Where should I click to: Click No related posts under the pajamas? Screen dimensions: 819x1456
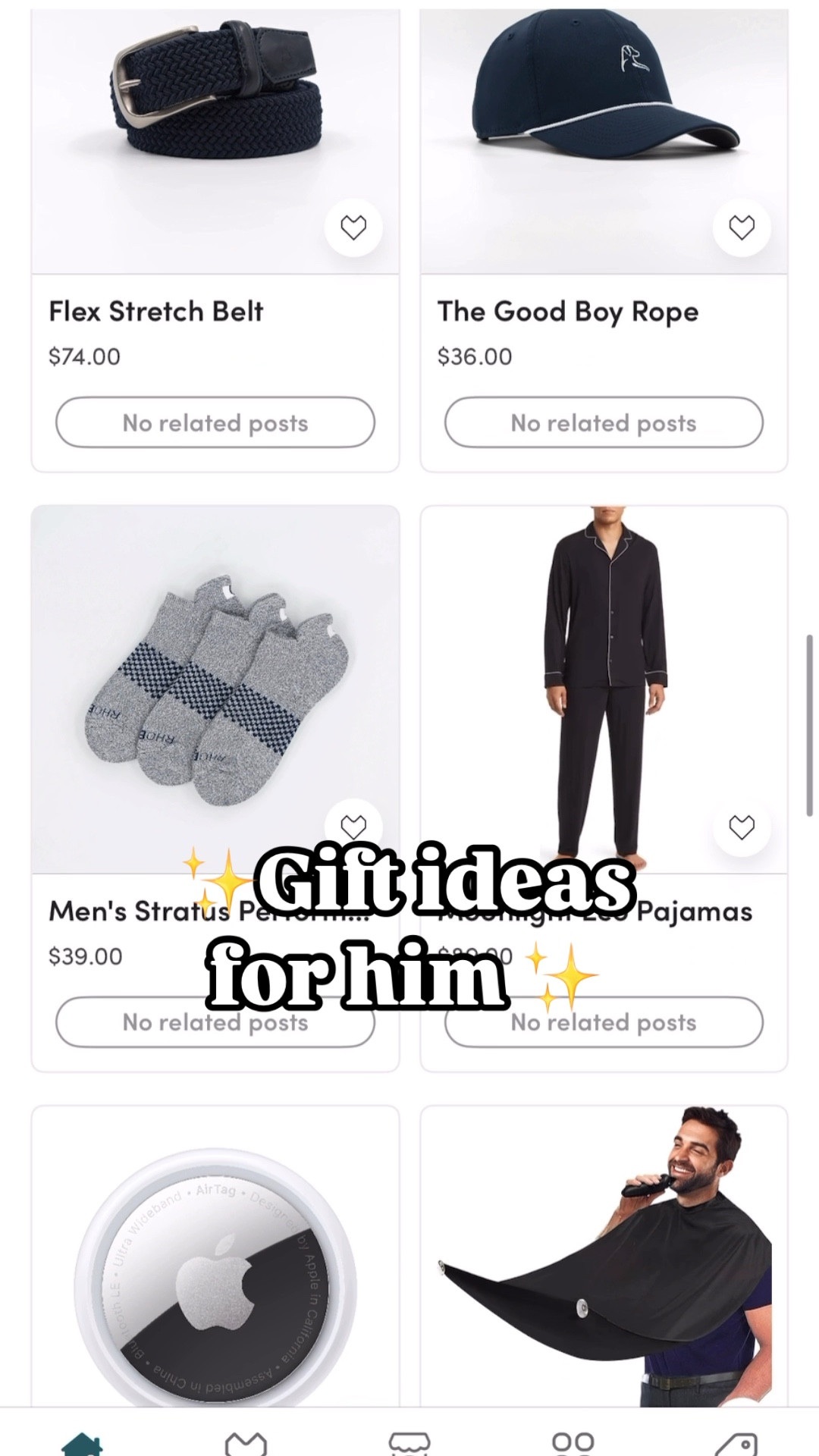pos(604,1022)
